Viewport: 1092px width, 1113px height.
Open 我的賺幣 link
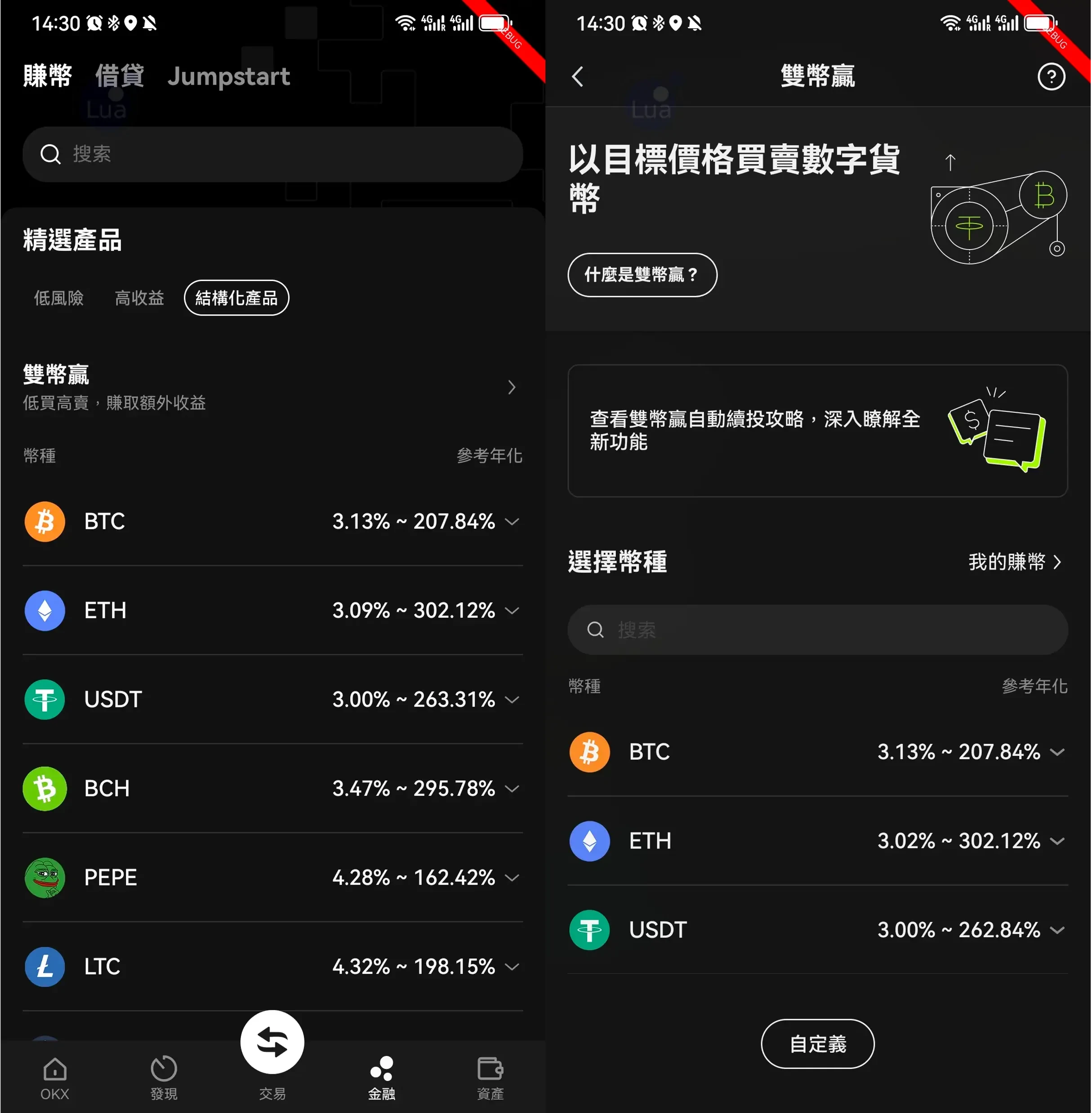1014,562
